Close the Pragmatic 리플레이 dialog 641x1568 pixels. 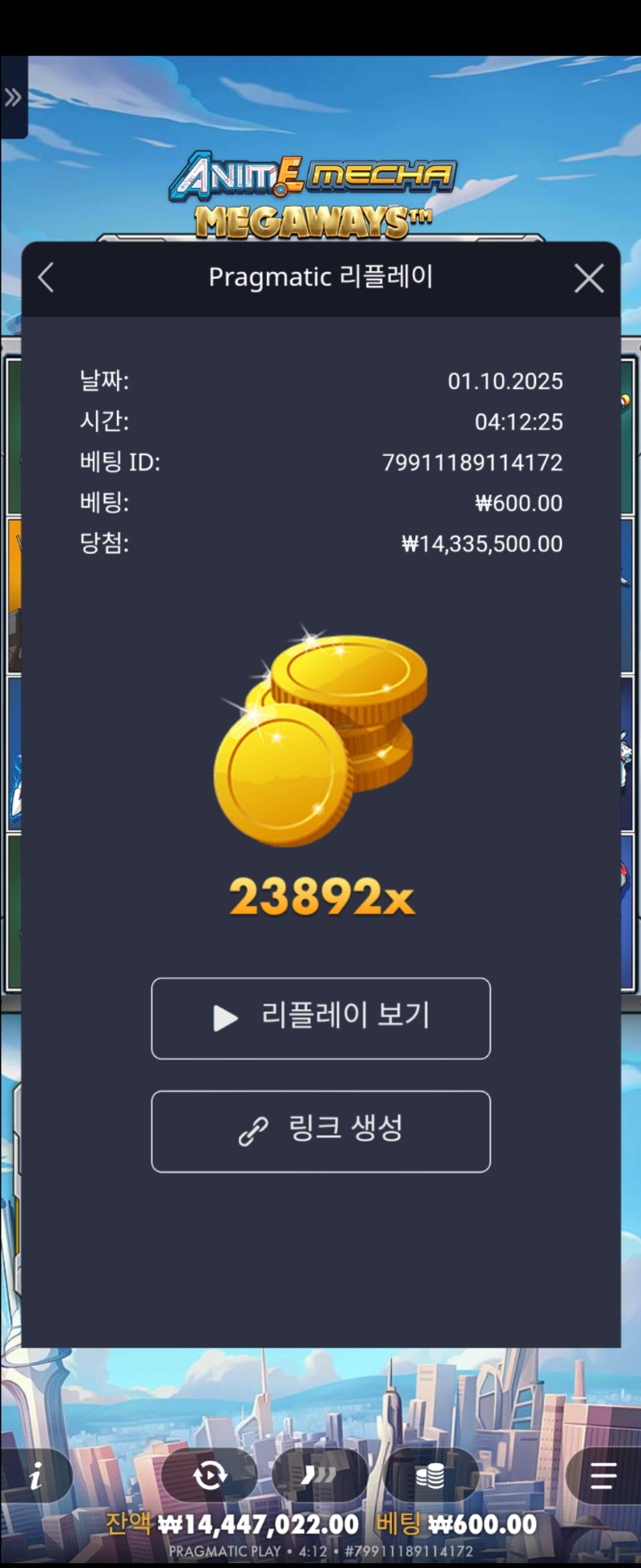tap(589, 279)
